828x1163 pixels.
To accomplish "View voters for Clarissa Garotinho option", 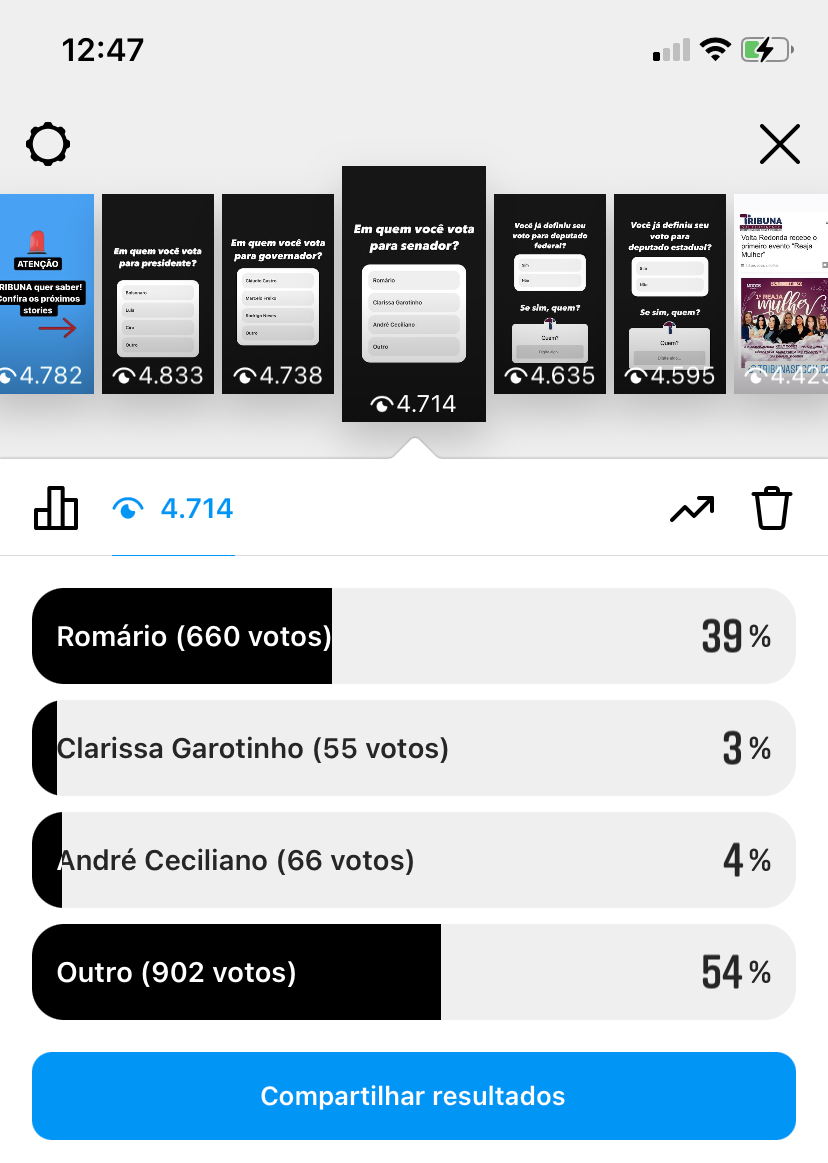I will [414, 748].
